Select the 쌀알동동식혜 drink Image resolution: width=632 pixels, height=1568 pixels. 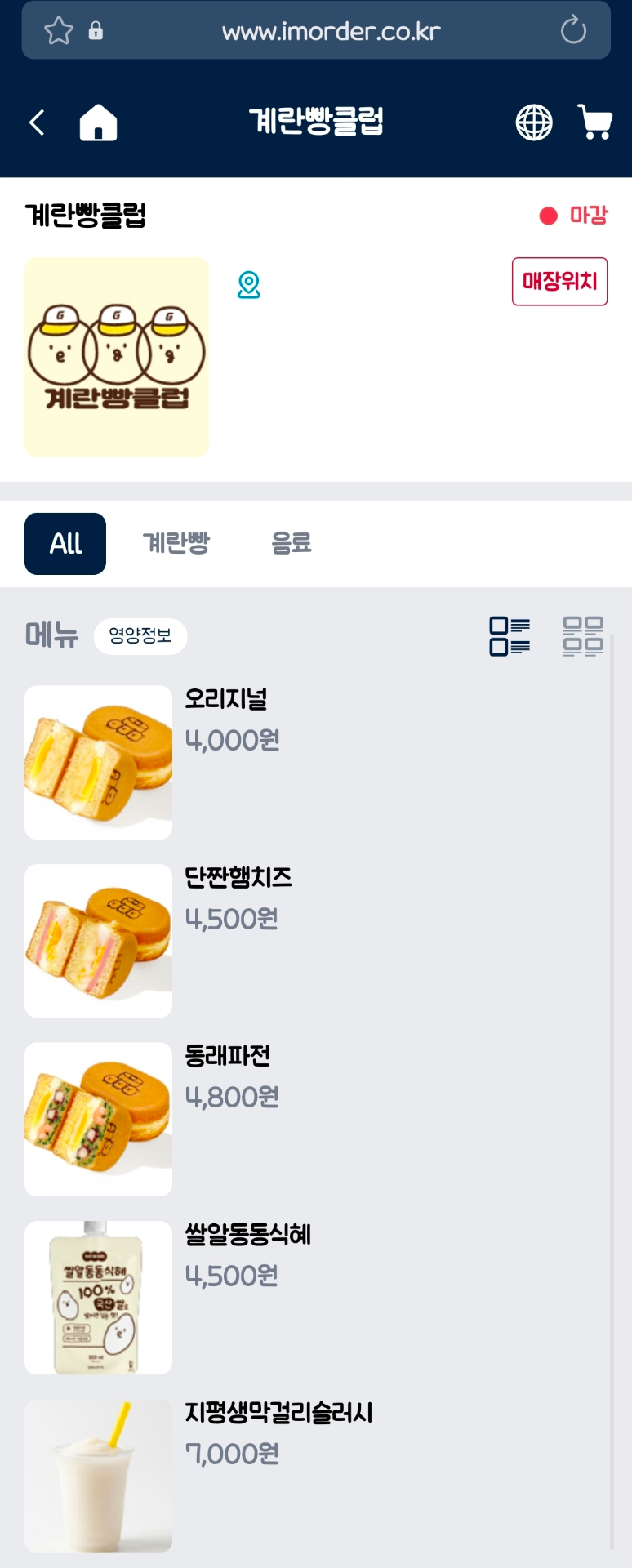[247, 1235]
